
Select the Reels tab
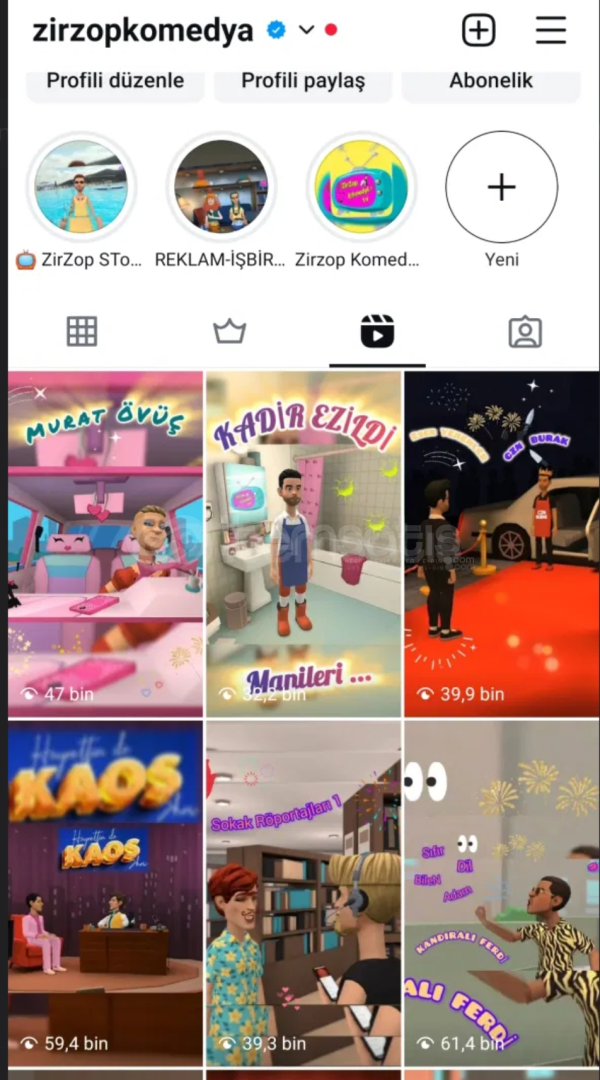tap(377, 331)
